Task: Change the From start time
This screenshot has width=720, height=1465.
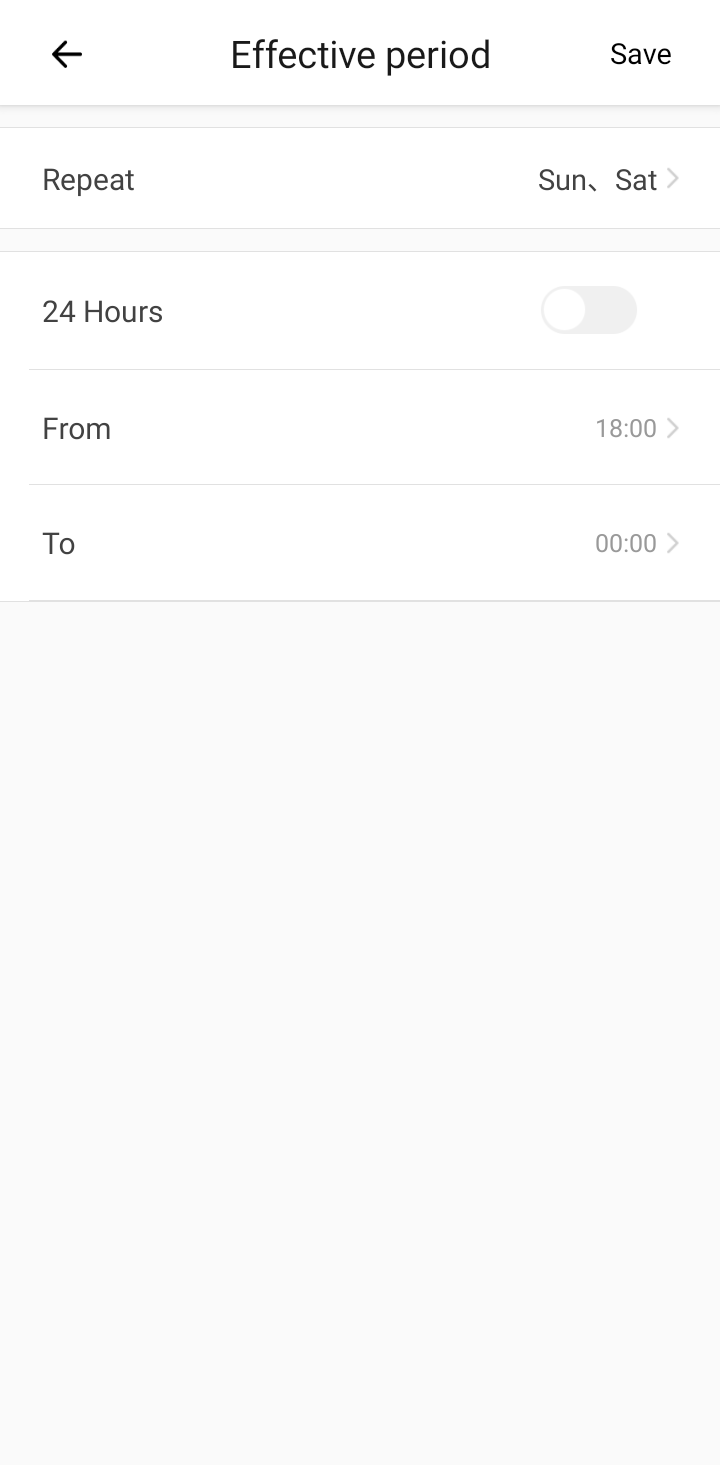Action: click(360, 428)
